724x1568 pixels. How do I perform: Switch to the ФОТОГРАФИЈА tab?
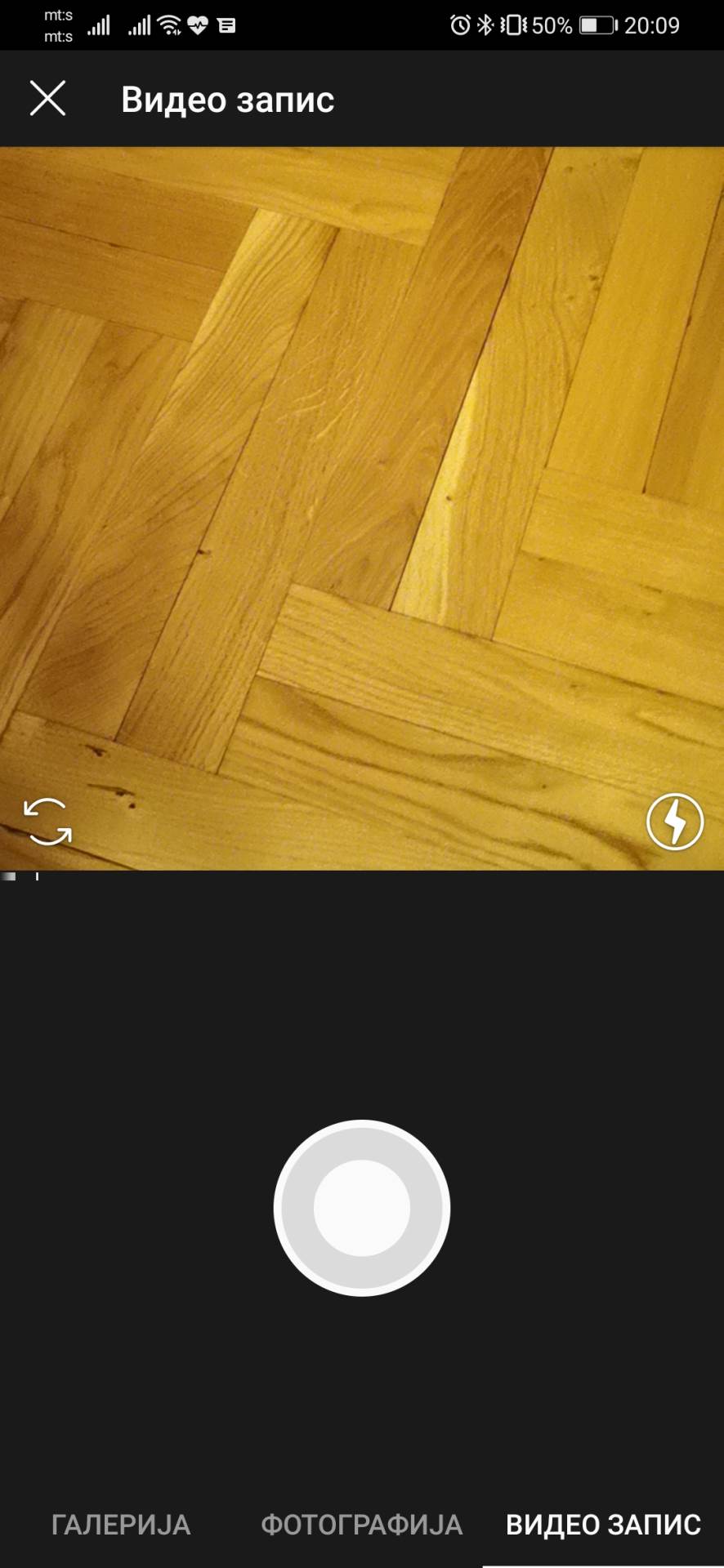point(361,1525)
